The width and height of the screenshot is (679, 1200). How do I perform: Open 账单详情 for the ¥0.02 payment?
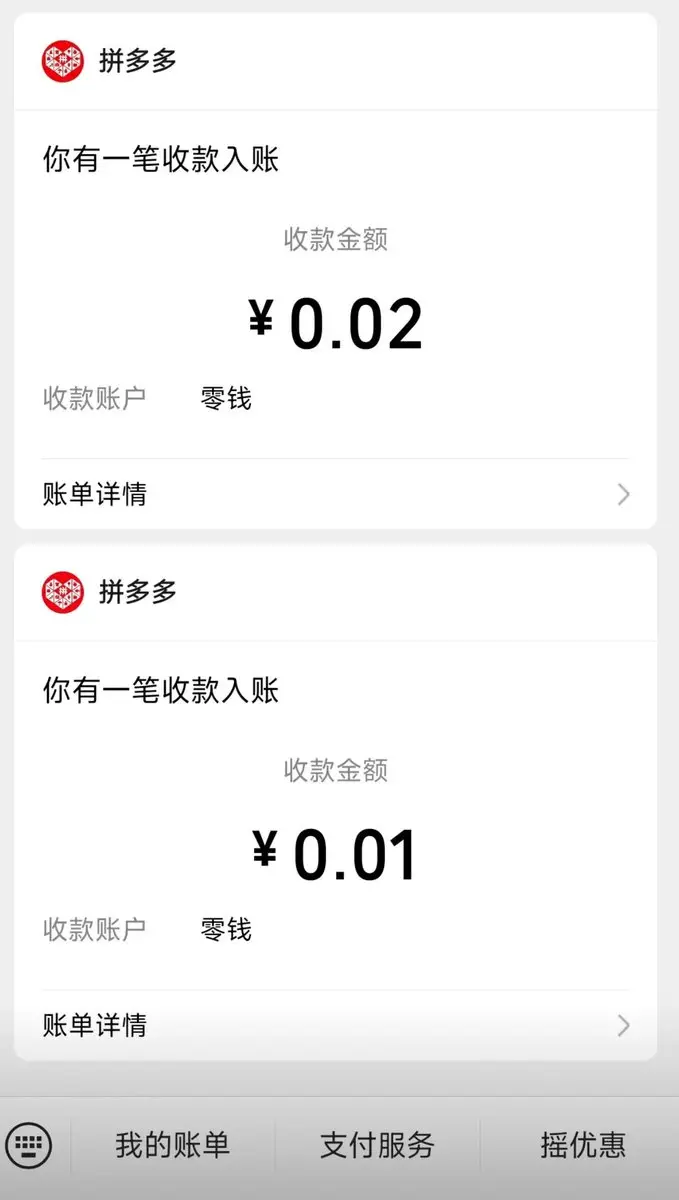[336, 494]
